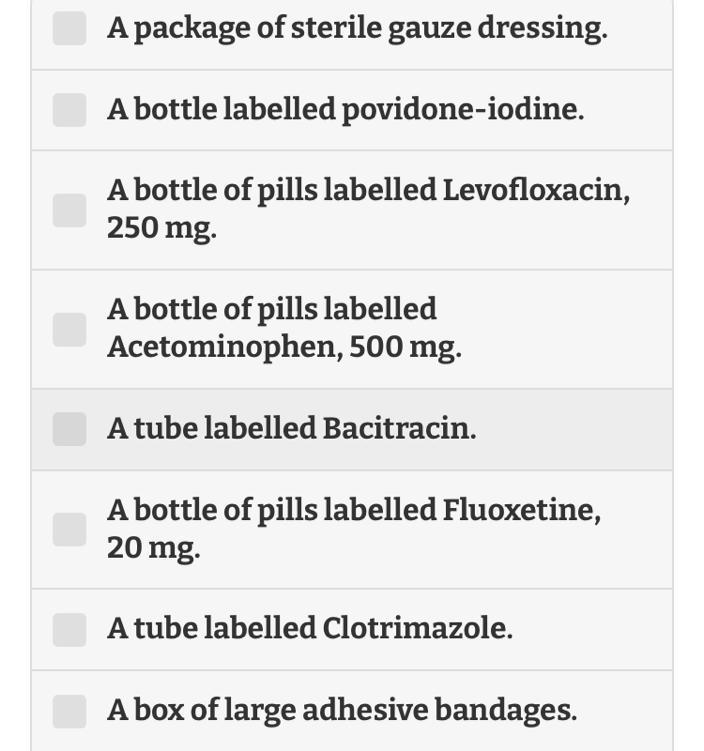Tick the large adhesive bandages checkbox
This screenshot has width=704, height=751.
[x=69, y=711]
